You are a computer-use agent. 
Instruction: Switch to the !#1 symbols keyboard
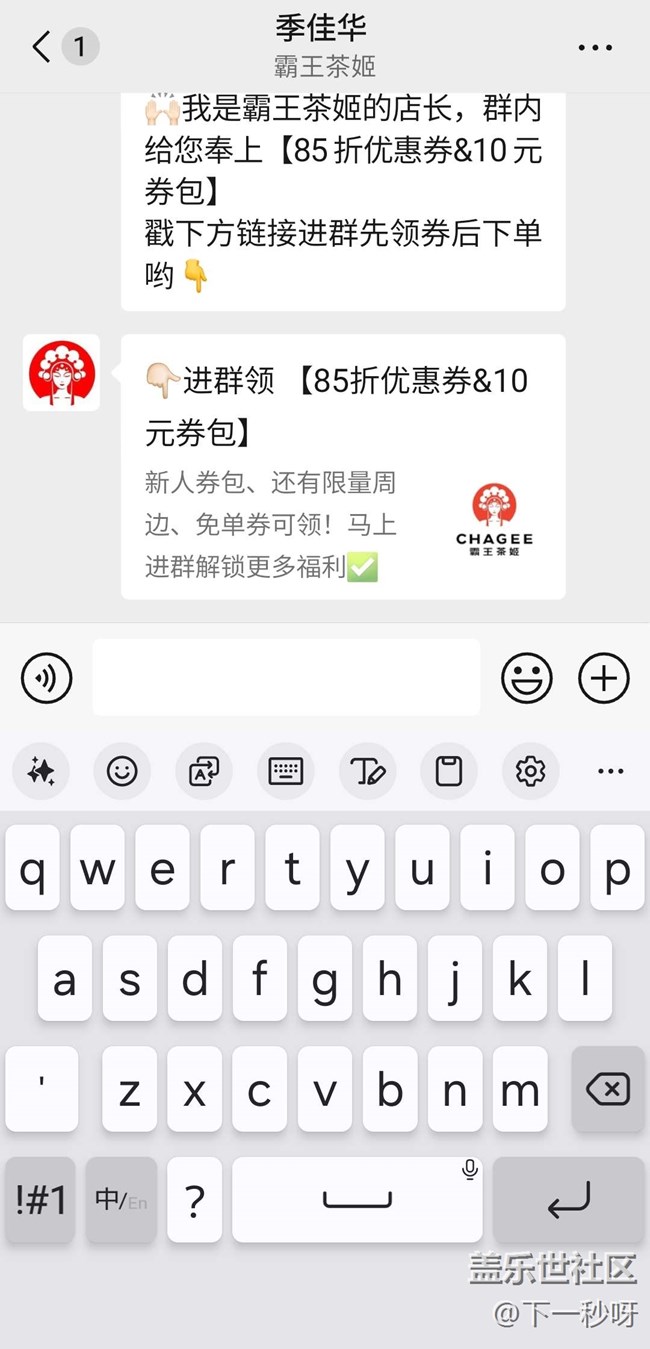coord(41,1200)
